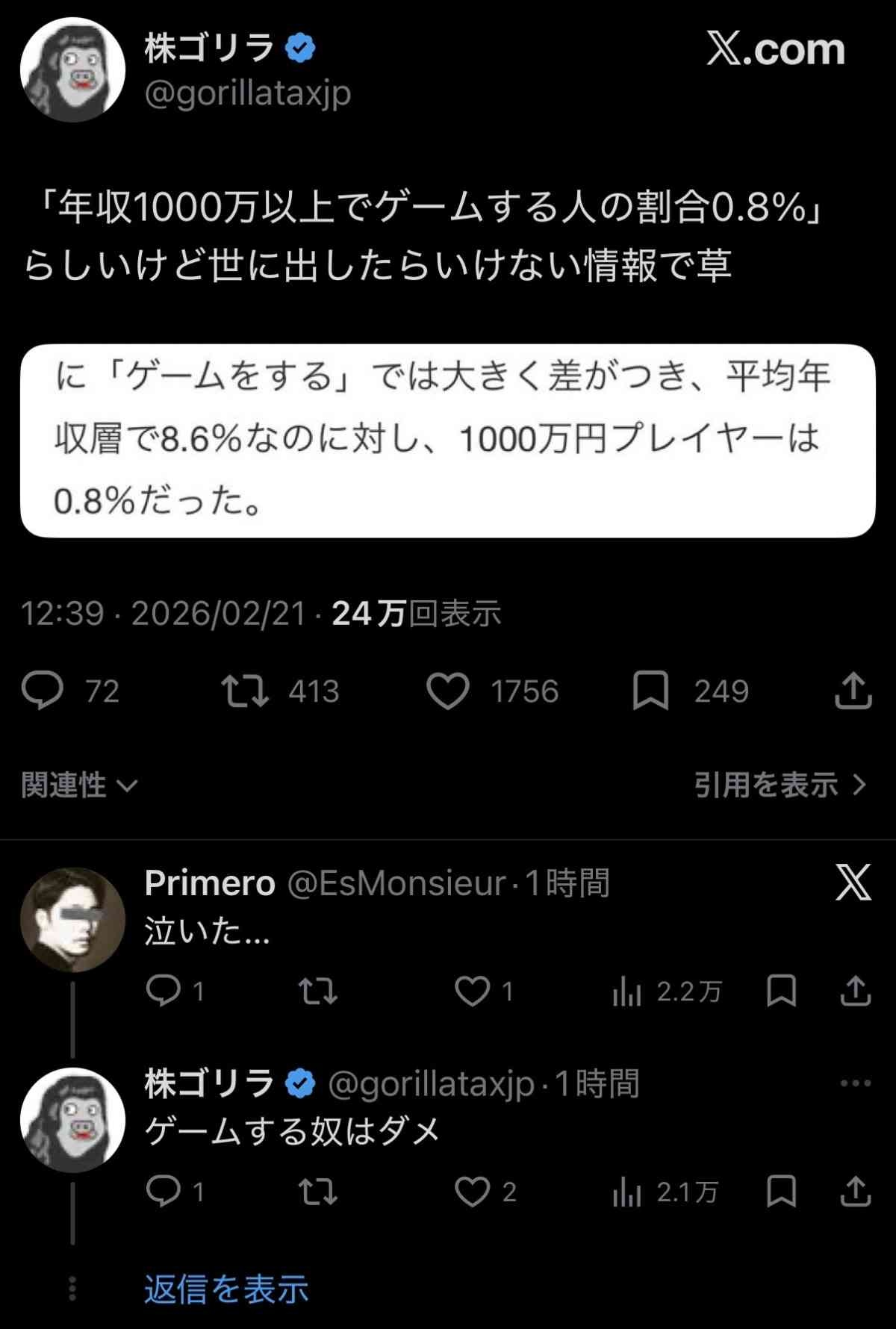Reply to Primero's comment 泣いた...
The image size is (896, 1329).
pyautogui.click(x=164, y=992)
